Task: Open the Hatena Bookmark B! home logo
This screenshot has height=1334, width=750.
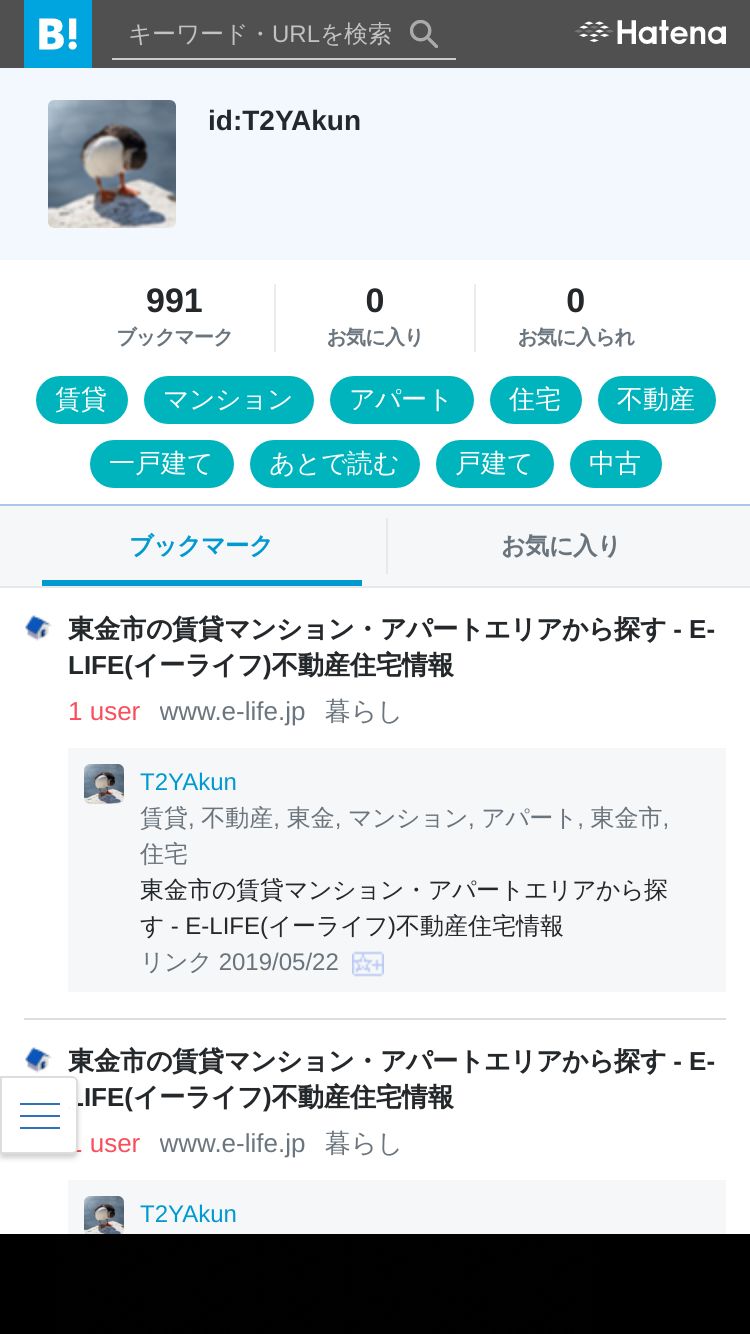Action: click(x=58, y=34)
